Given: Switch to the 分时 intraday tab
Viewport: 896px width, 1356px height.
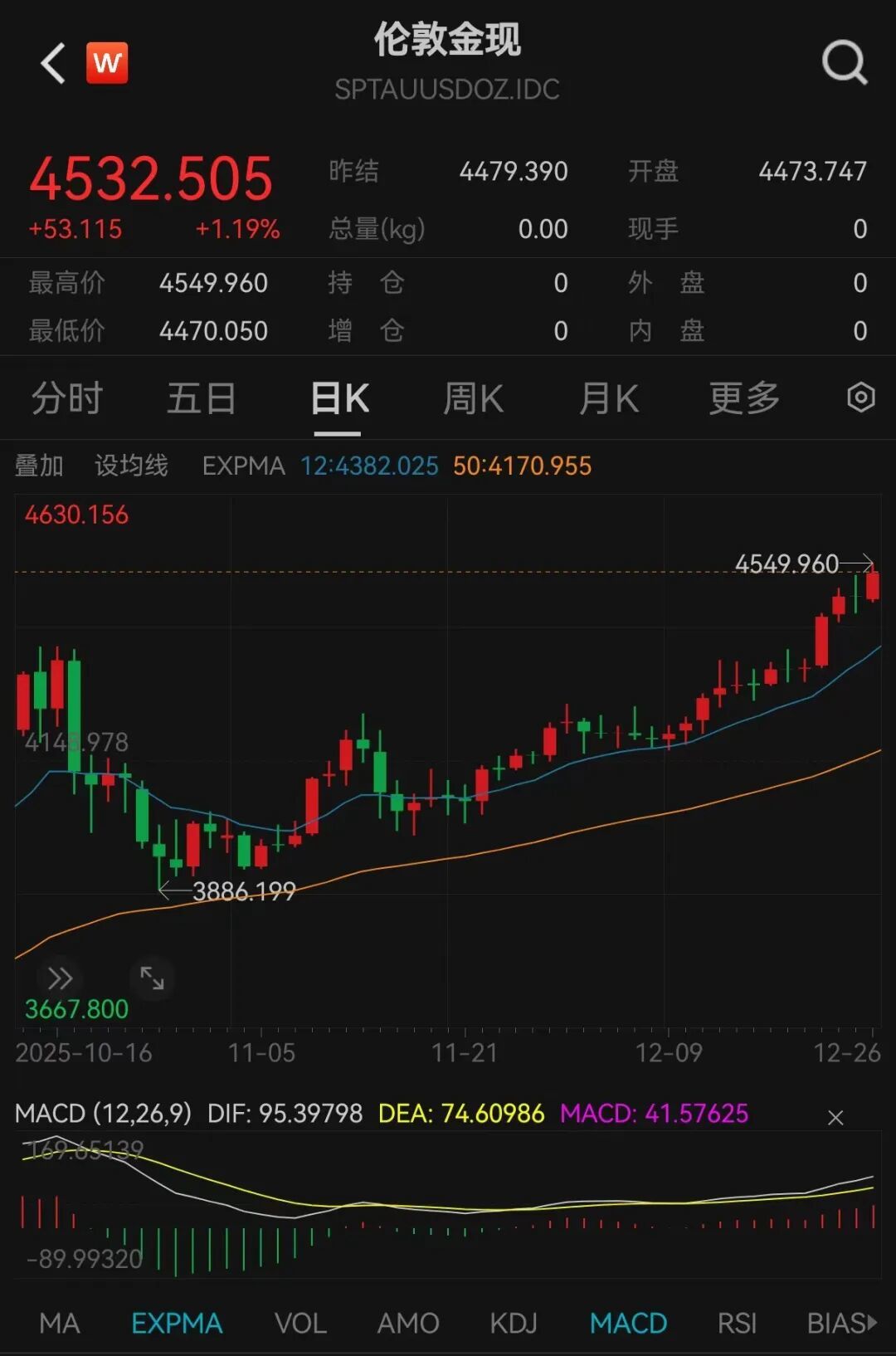Looking at the screenshot, I should 66,398.
